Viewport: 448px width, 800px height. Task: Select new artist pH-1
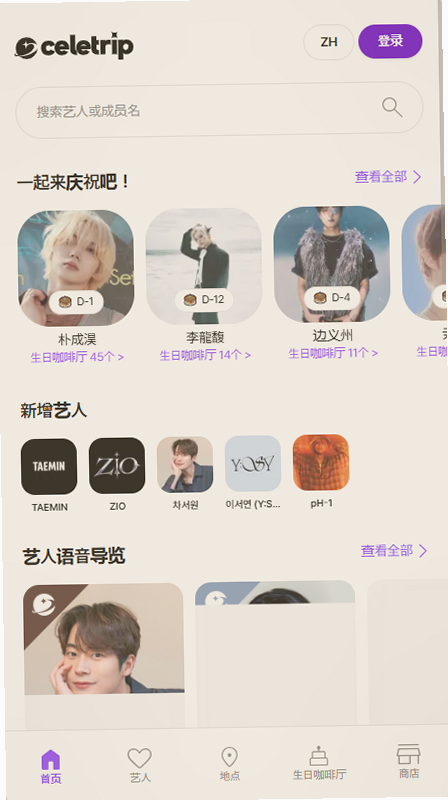pyautogui.click(x=321, y=471)
